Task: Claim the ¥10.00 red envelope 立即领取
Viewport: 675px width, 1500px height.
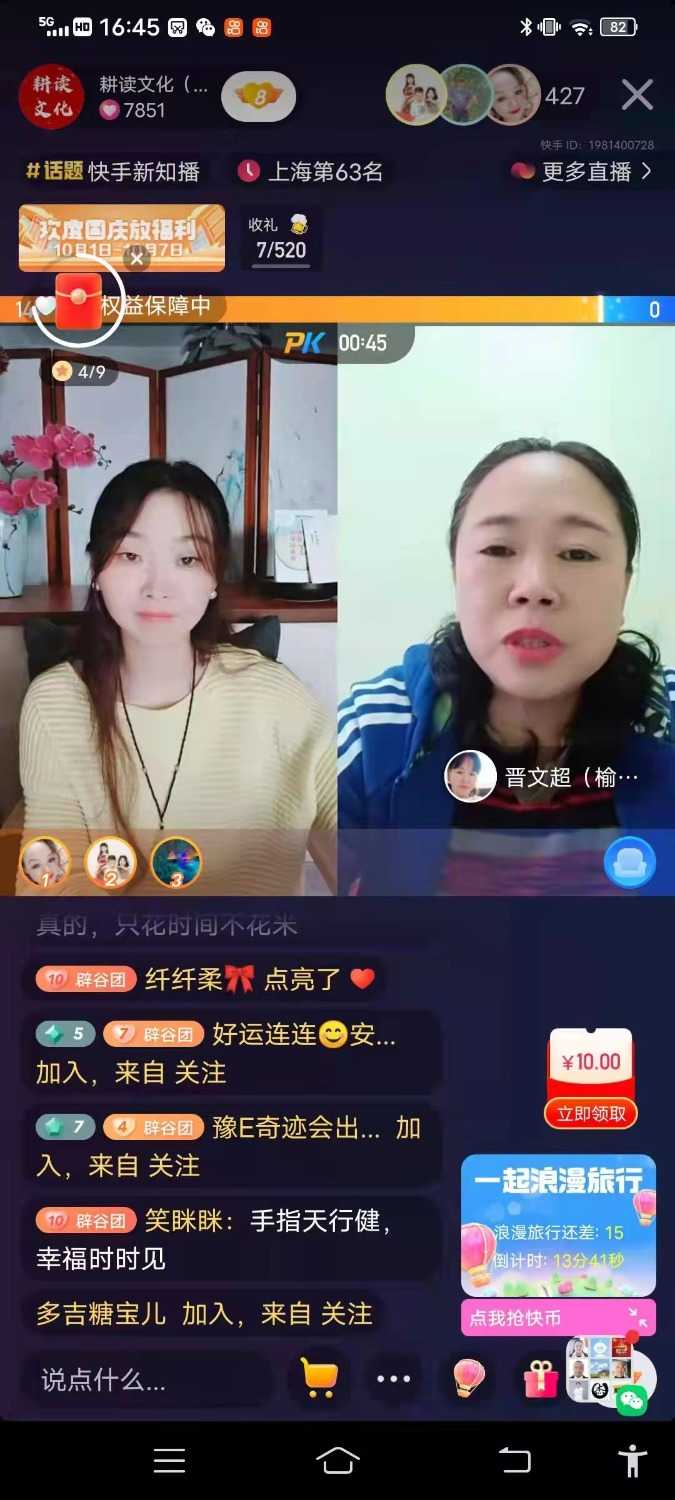Action: point(591,1113)
